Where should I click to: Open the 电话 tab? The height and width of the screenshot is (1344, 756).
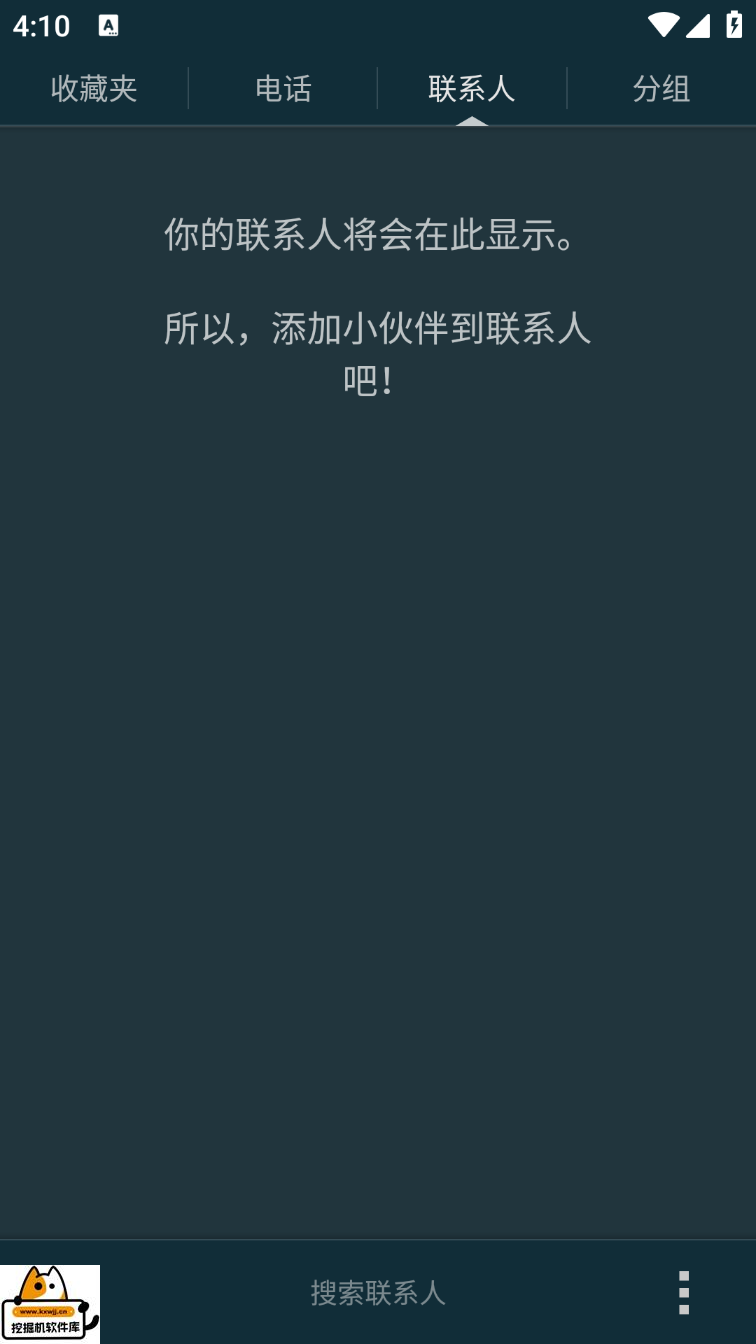tap(283, 89)
